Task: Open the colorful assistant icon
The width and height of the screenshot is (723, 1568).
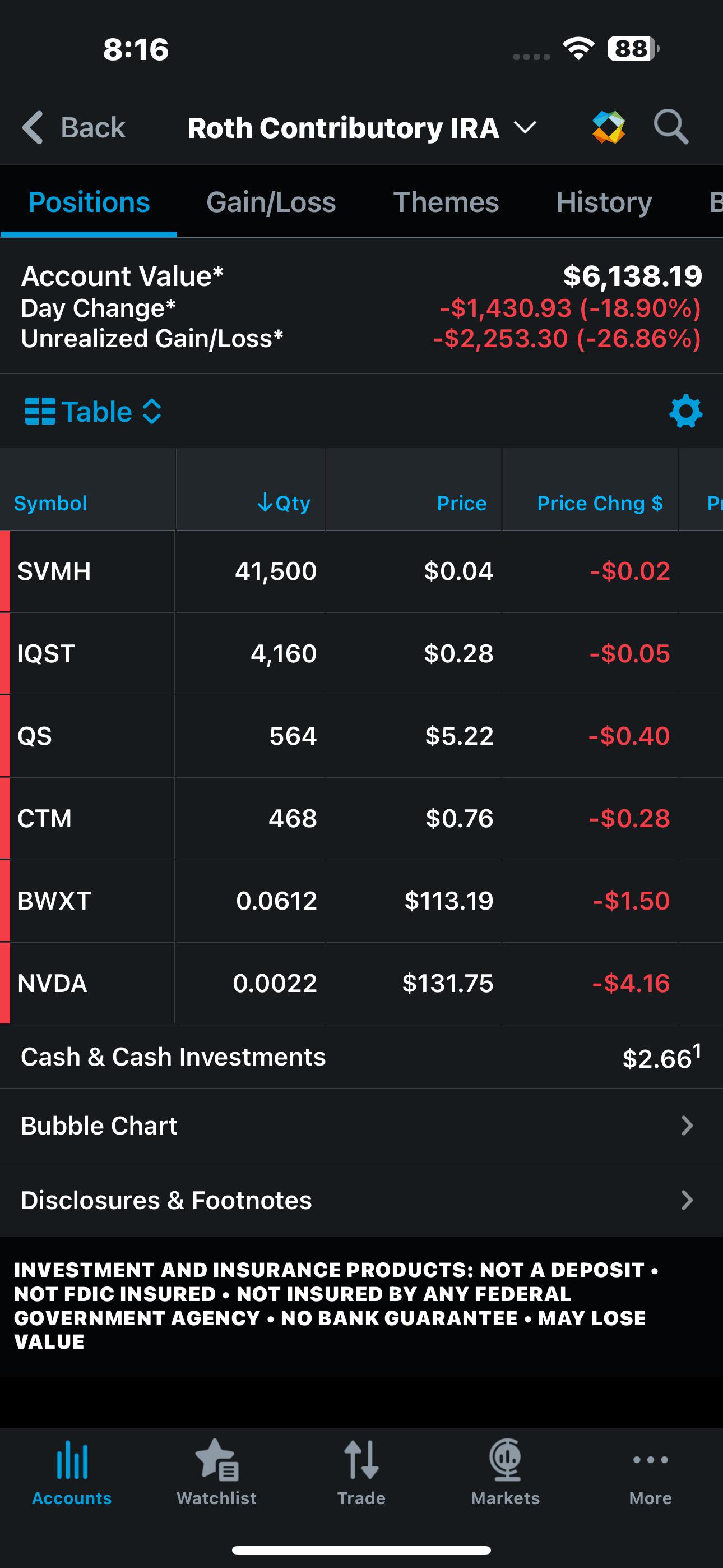Action: [608, 127]
